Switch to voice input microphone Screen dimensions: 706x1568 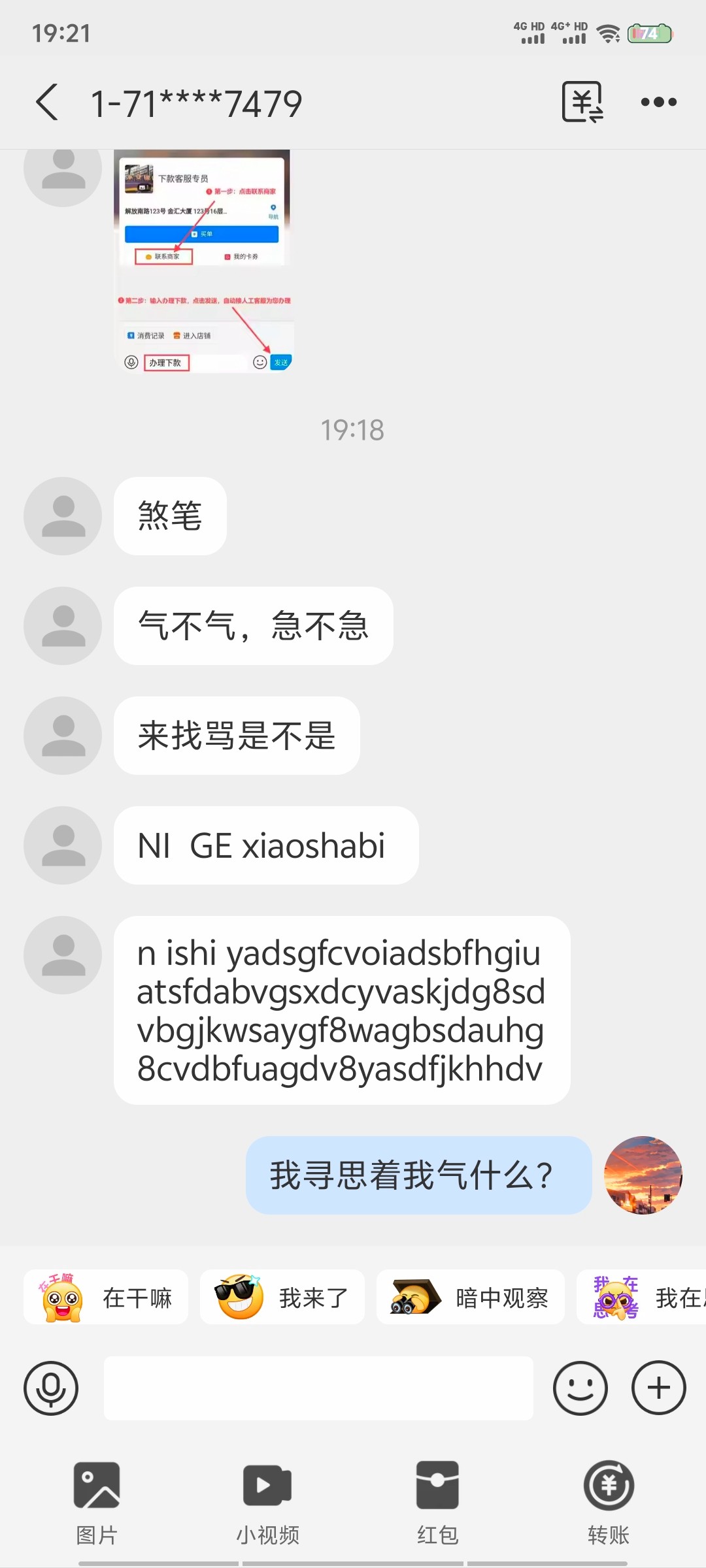click(51, 1388)
